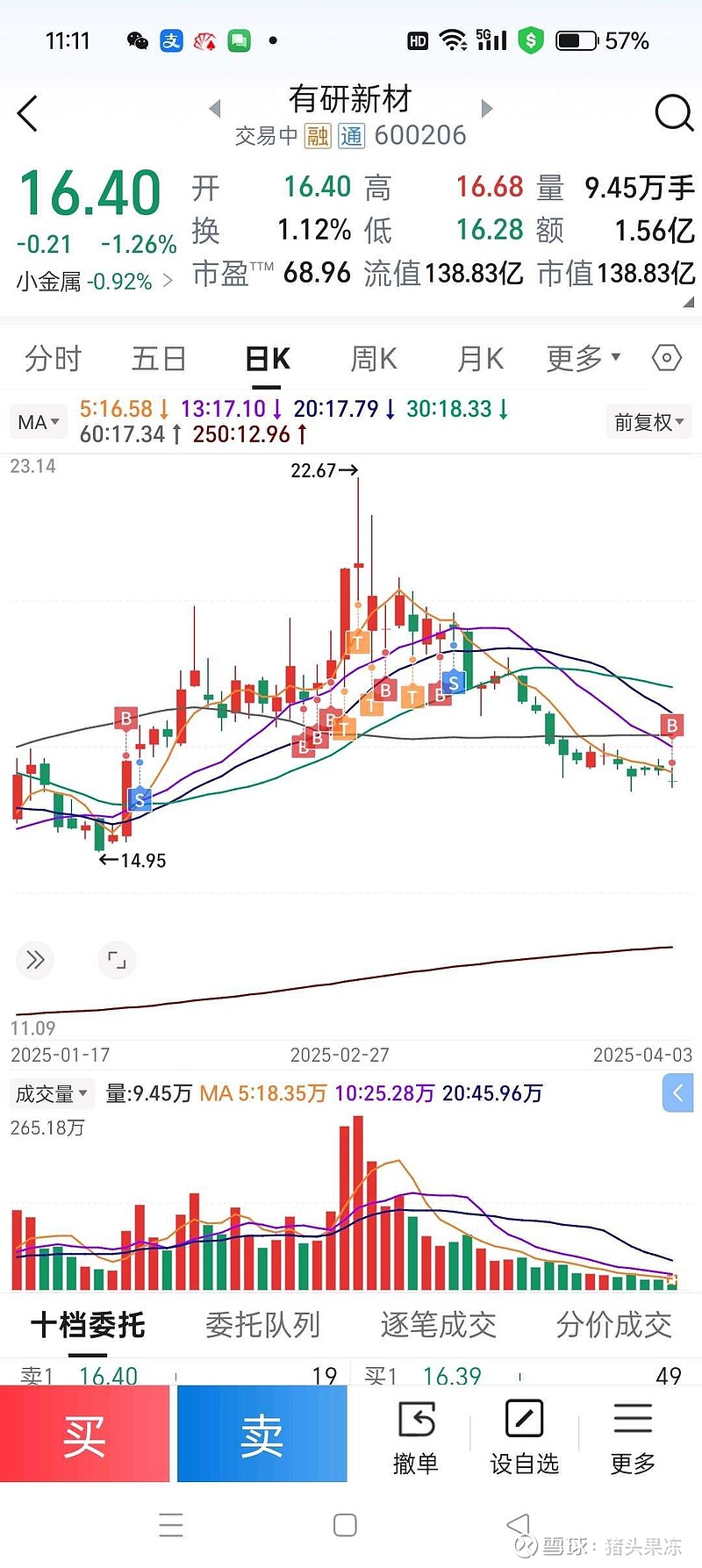Expand the 更多 chart period dropdown
Screen dimensions: 702x1568
[583, 358]
